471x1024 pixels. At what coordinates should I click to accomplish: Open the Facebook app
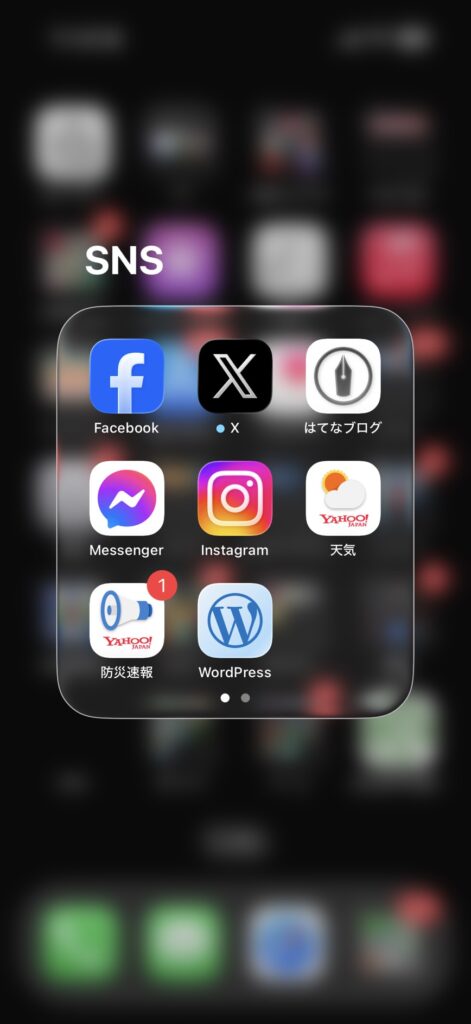point(127,376)
